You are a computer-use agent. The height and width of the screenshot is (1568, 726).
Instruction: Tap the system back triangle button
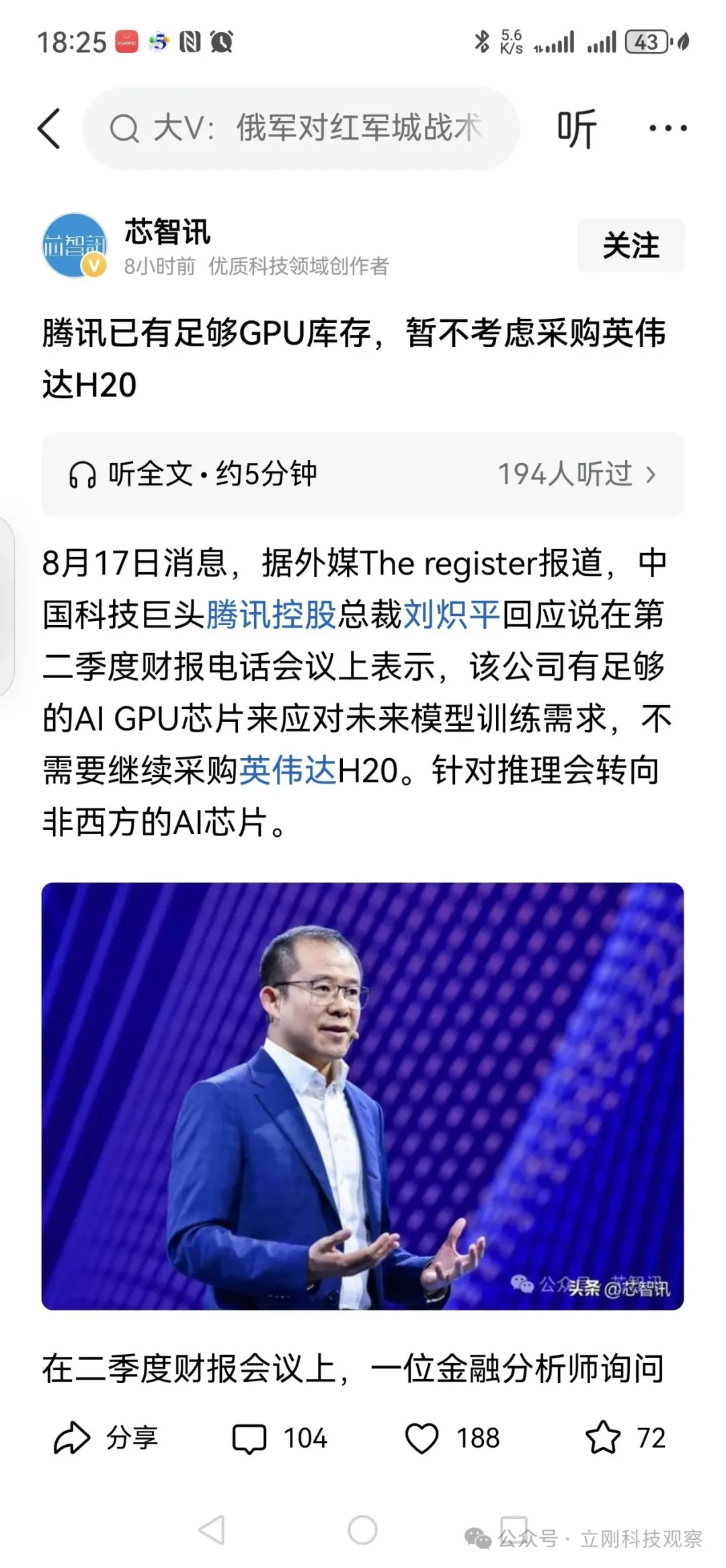point(212,1530)
